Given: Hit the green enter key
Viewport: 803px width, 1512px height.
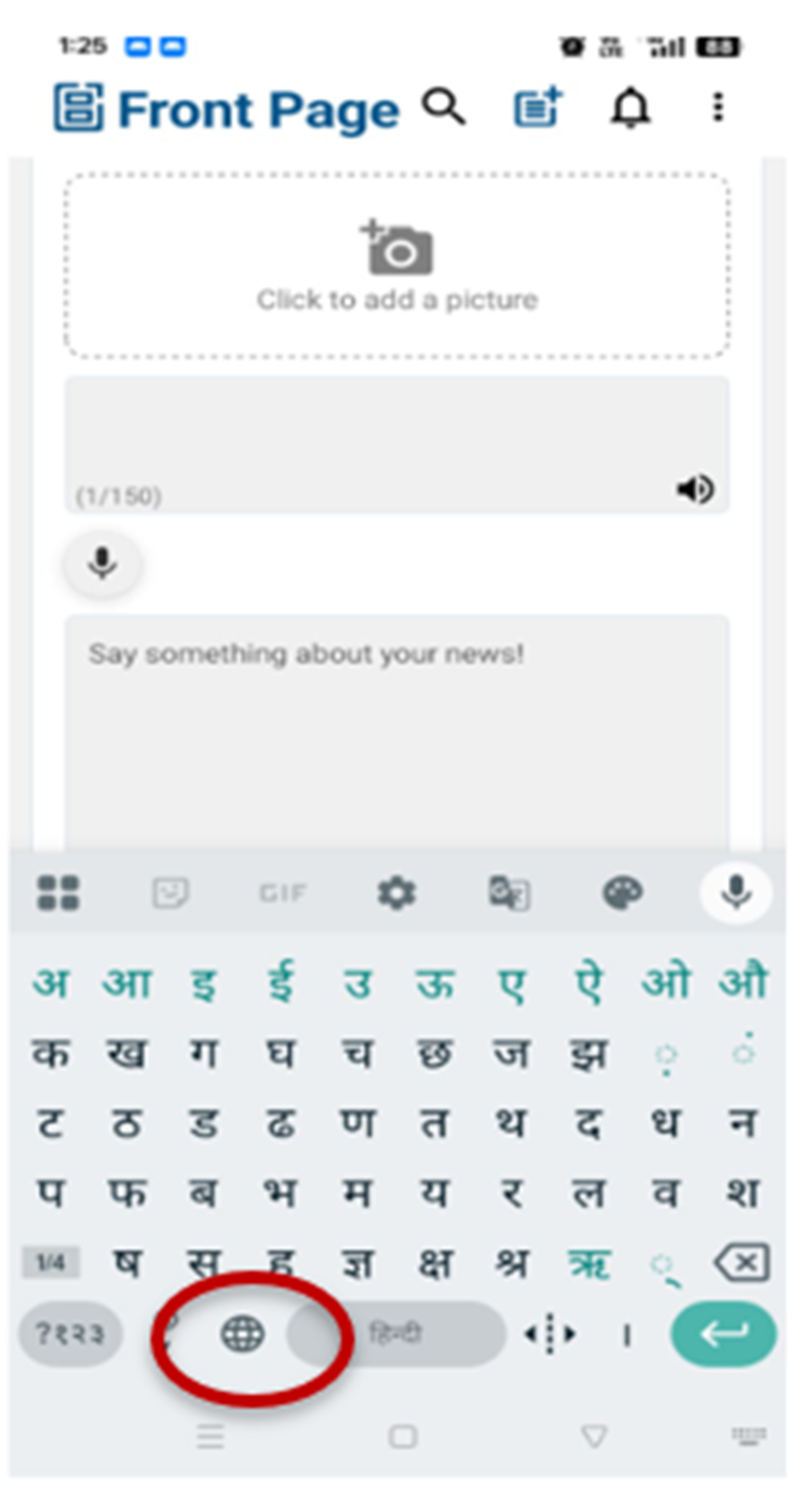Looking at the screenshot, I should [723, 1335].
